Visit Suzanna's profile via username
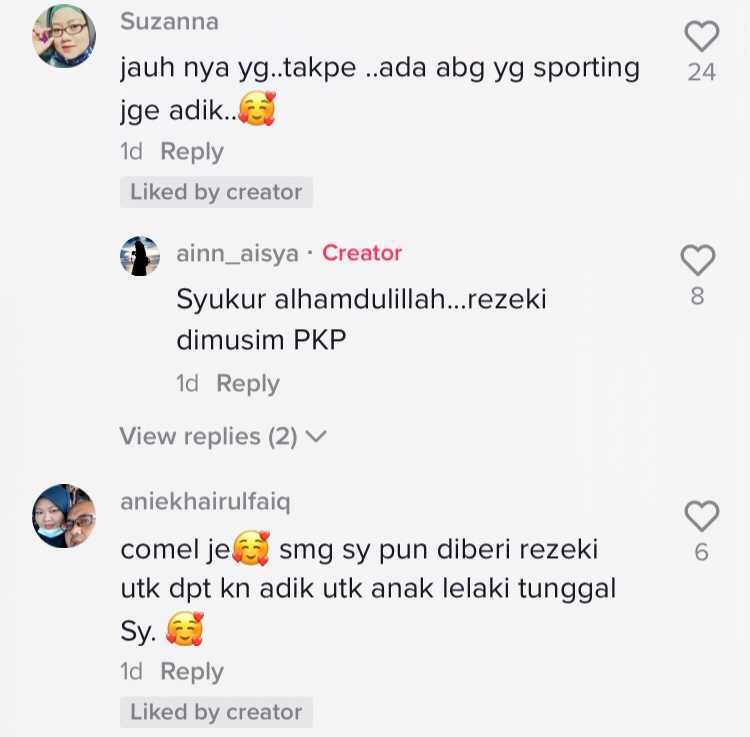This screenshot has width=750, height=737. [169, 21]
